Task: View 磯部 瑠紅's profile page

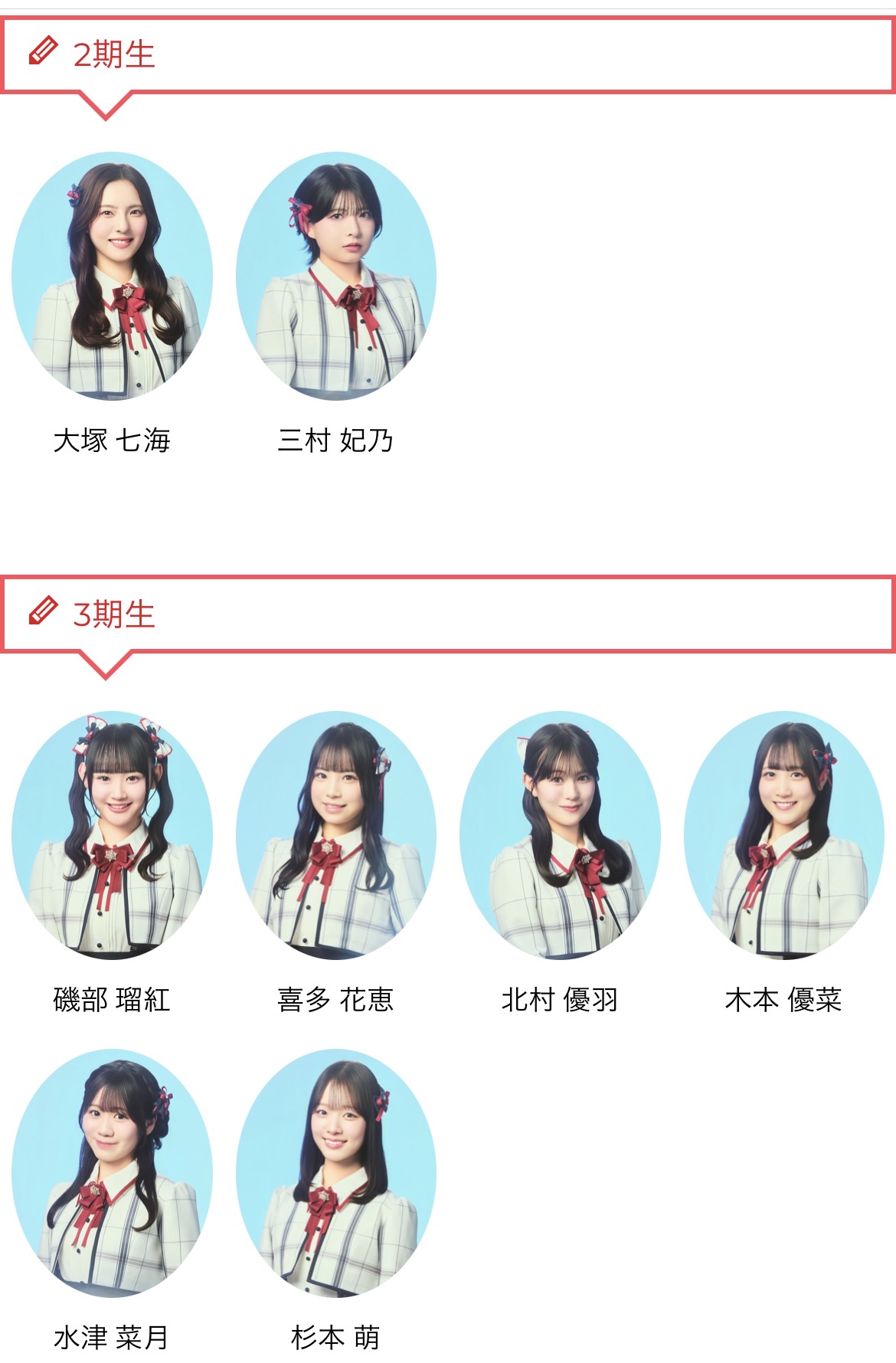Action: pos(112,835)
